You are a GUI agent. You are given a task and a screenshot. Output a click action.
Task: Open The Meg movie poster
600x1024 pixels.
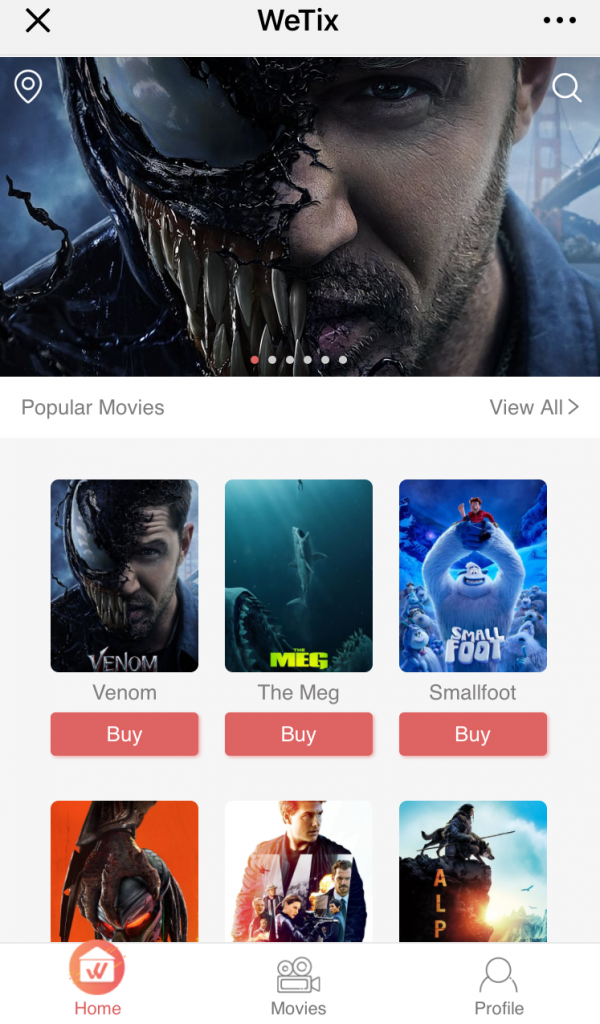[x=298, y=575]
